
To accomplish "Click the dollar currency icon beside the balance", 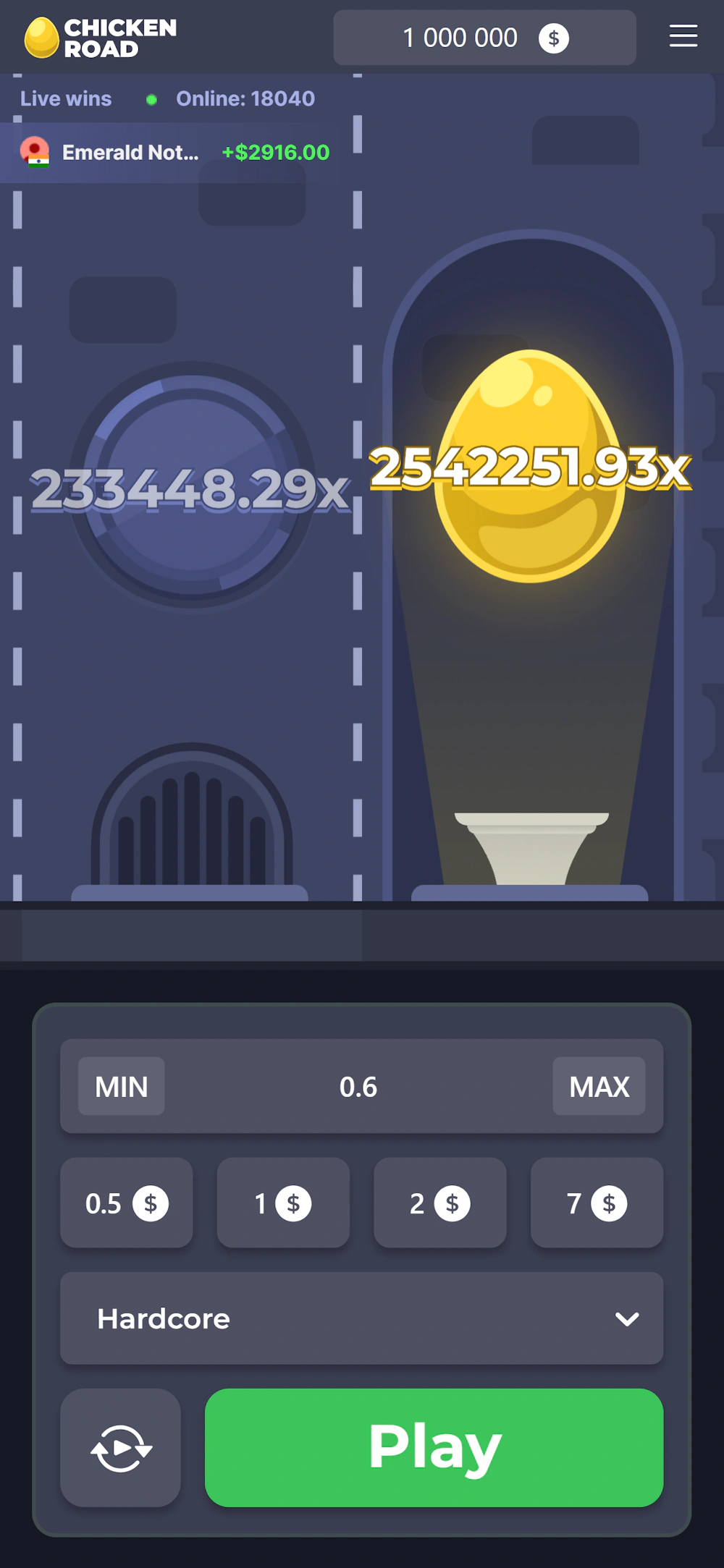I will point(555,38).
